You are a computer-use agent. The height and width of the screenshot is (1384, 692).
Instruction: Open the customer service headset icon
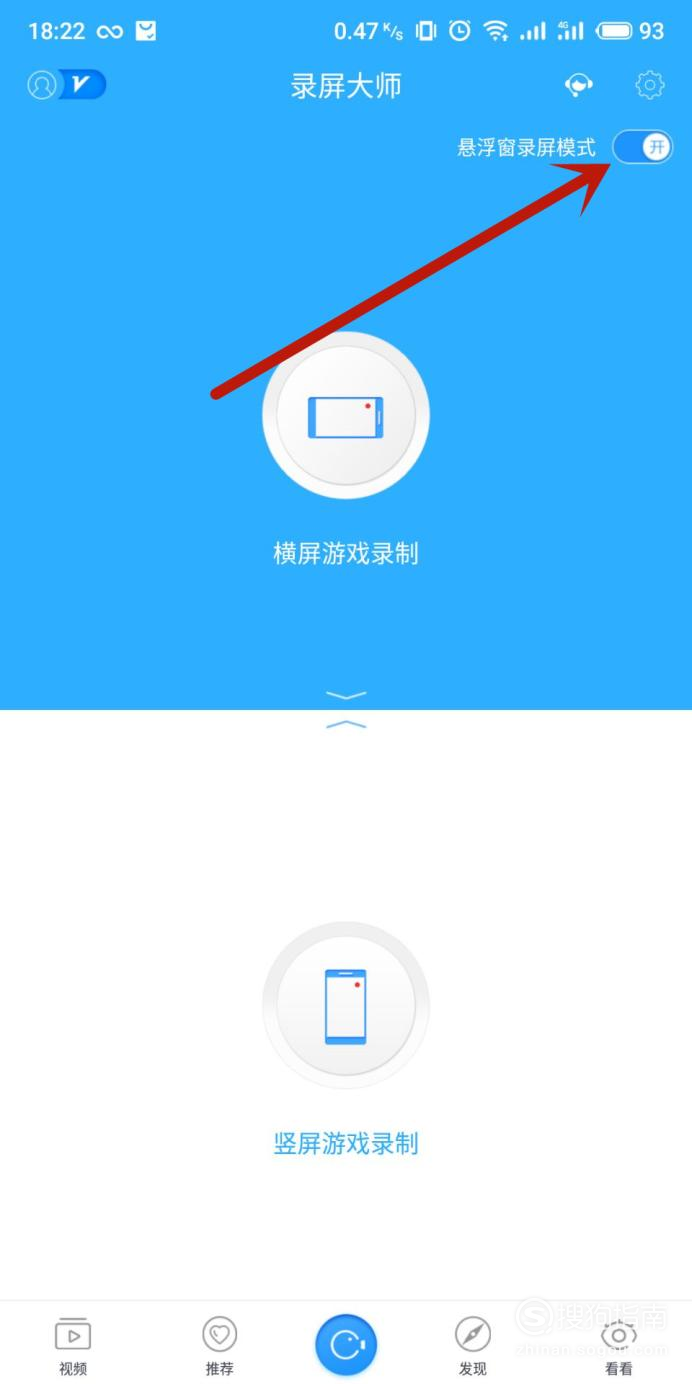coord(579,86)
